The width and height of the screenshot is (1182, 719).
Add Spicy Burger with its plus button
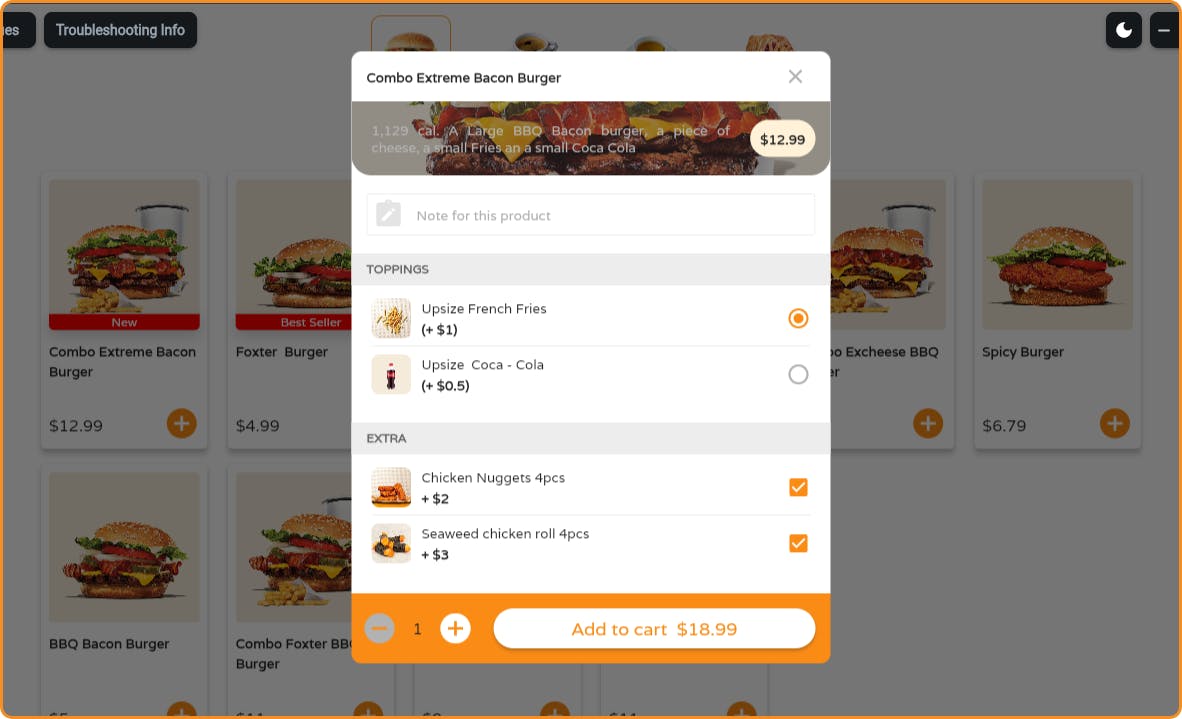(1114, 423)
